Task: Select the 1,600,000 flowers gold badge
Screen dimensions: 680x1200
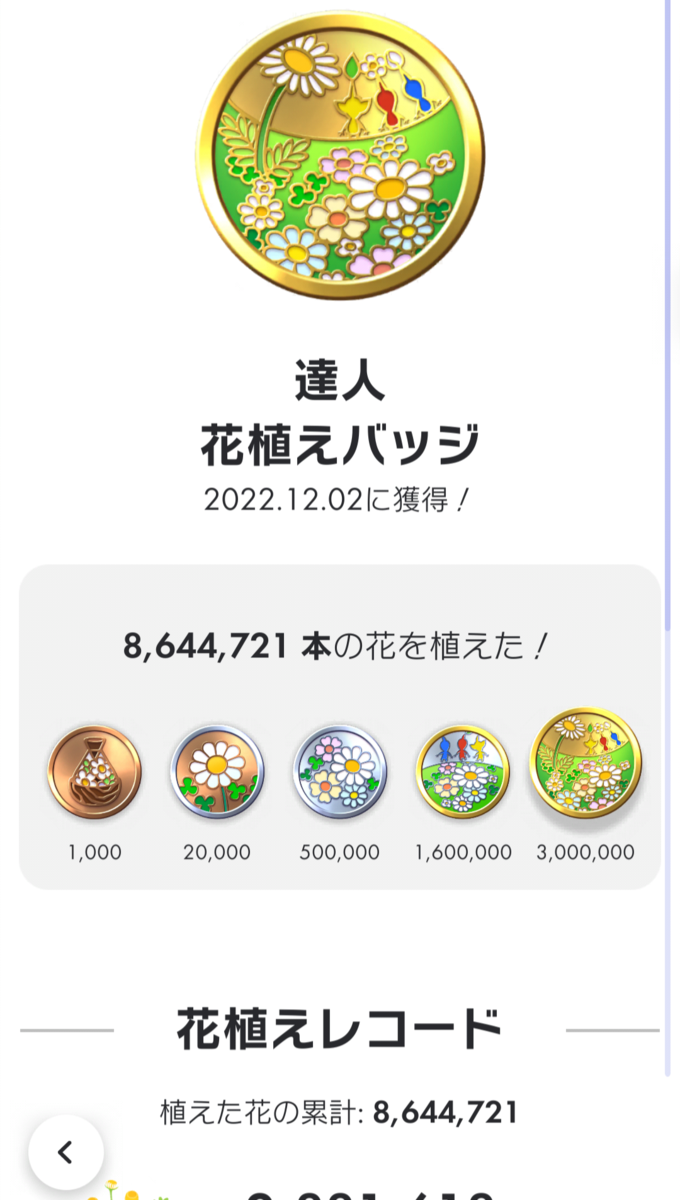Action: click(x=463, y=773)
